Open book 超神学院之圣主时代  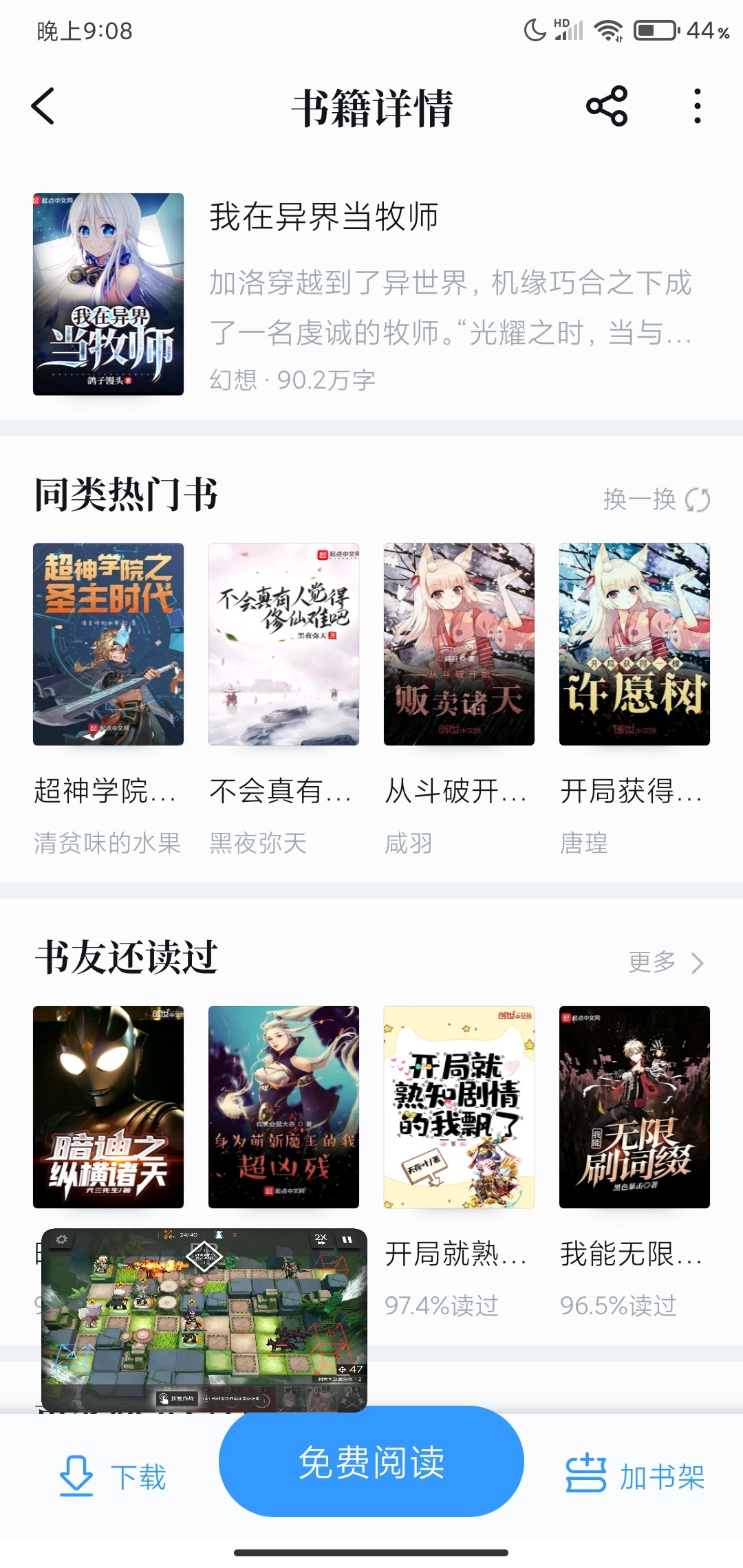108,644
